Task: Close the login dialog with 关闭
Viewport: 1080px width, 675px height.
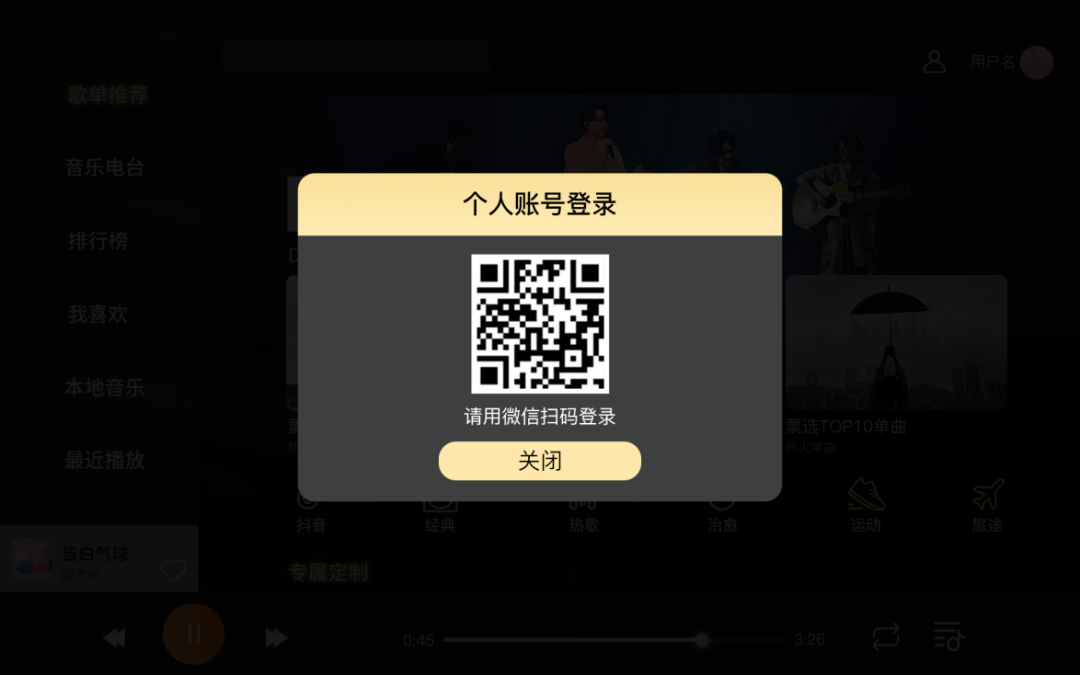Action: (539, 461)
